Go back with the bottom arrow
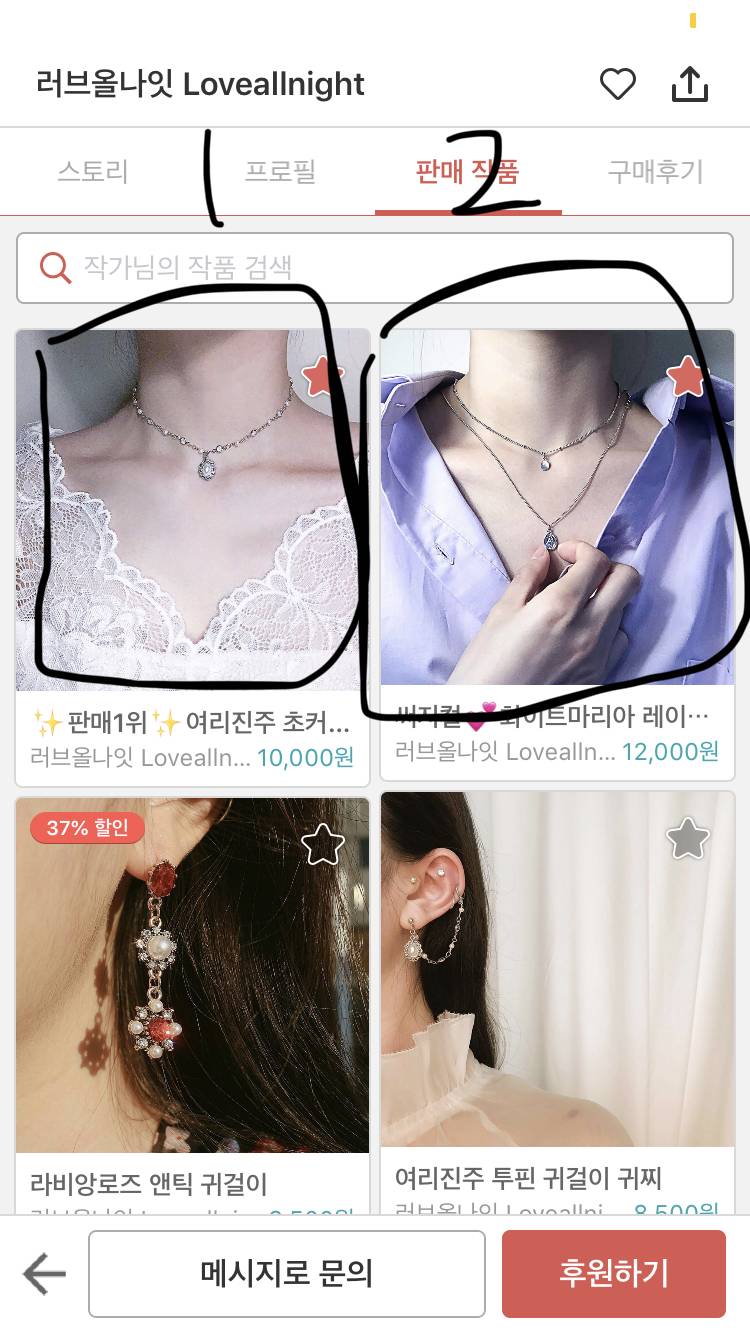 44,1274
